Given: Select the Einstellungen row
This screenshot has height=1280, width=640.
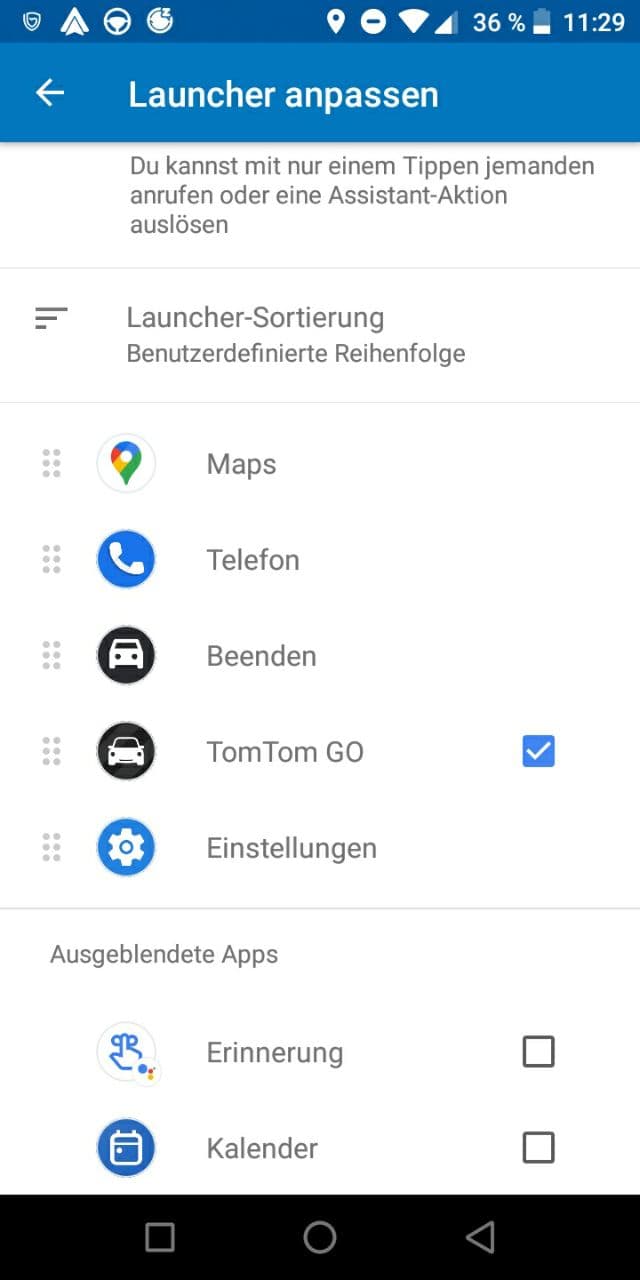Looking at the screenshot, I should tap(291, 848).
